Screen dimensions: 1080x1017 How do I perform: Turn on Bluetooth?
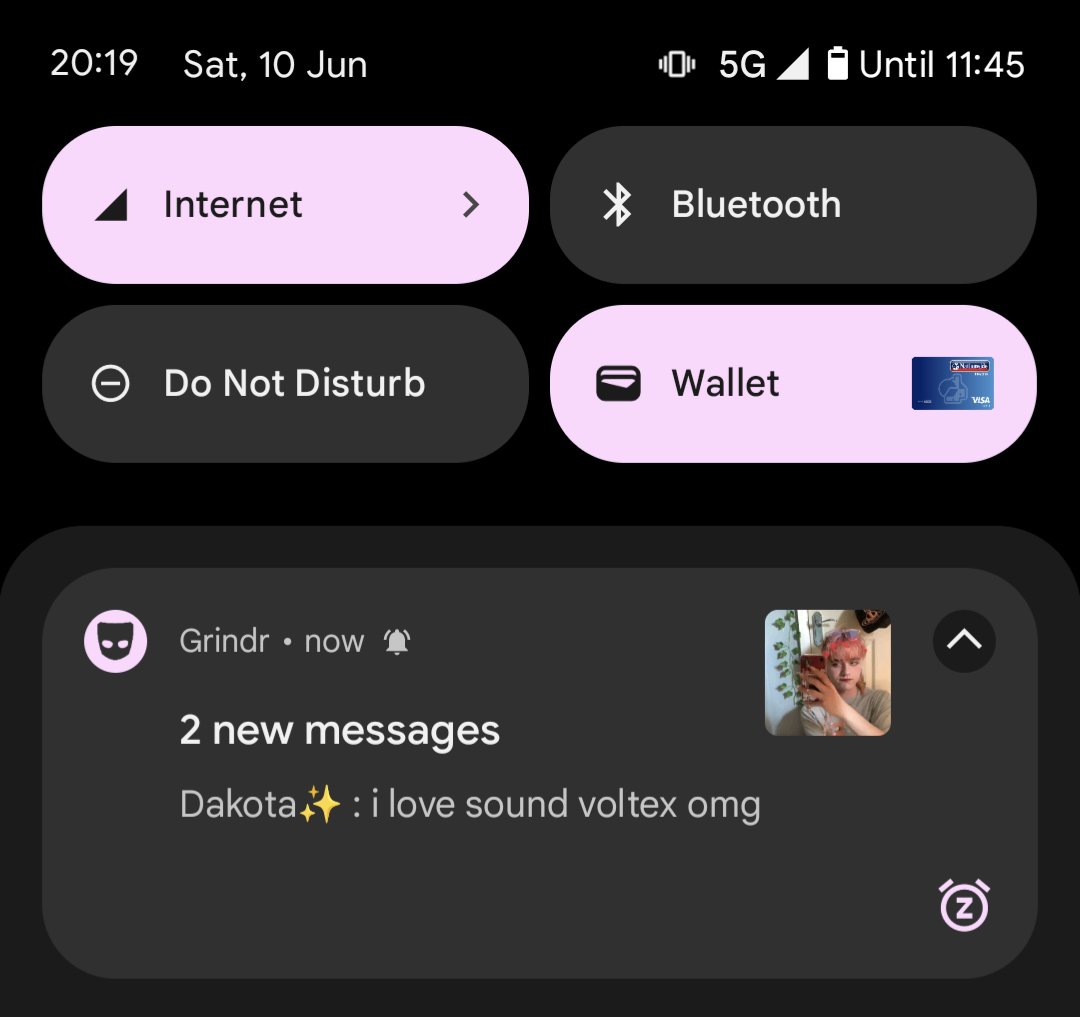click(793, 205)
